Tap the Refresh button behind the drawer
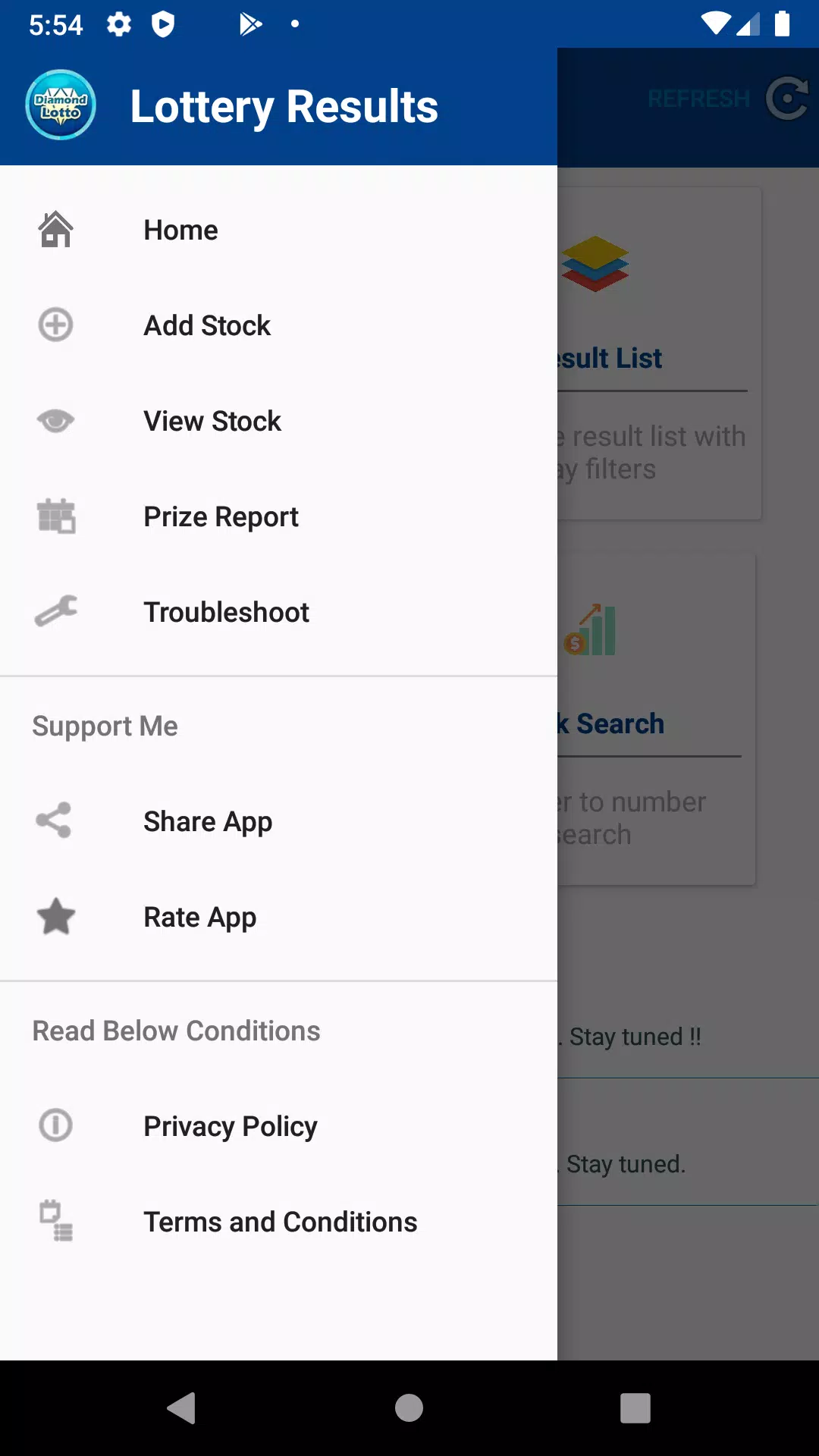Image resolution: width=819 pixels, height=1456 pixels. [x=726, y=99]
